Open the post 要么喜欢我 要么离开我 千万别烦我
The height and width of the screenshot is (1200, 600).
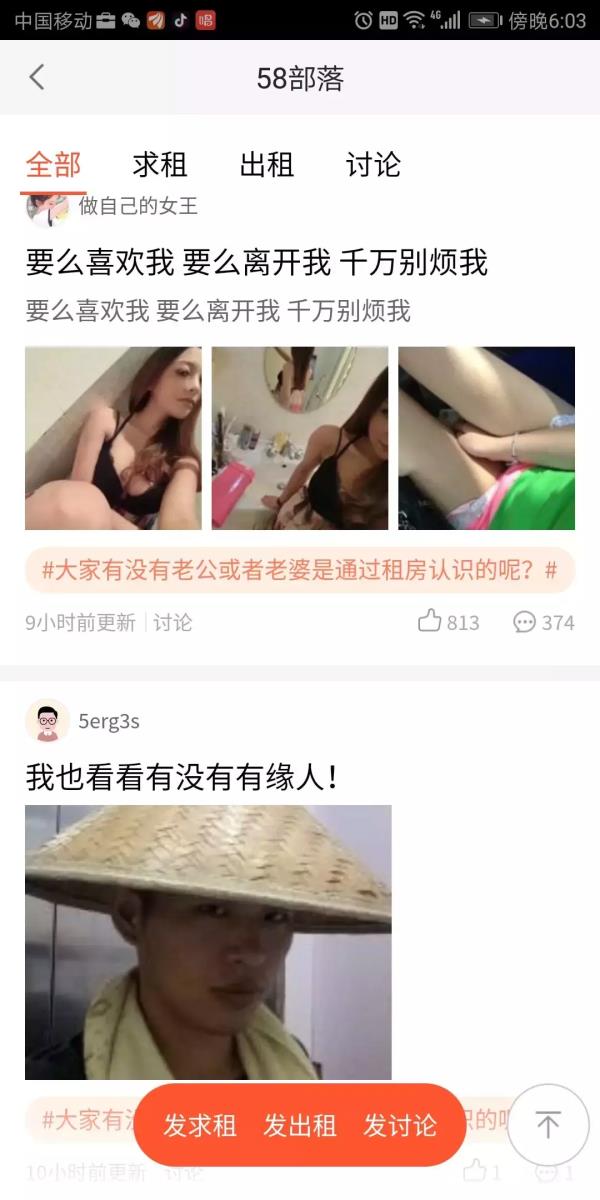[256, 263]
